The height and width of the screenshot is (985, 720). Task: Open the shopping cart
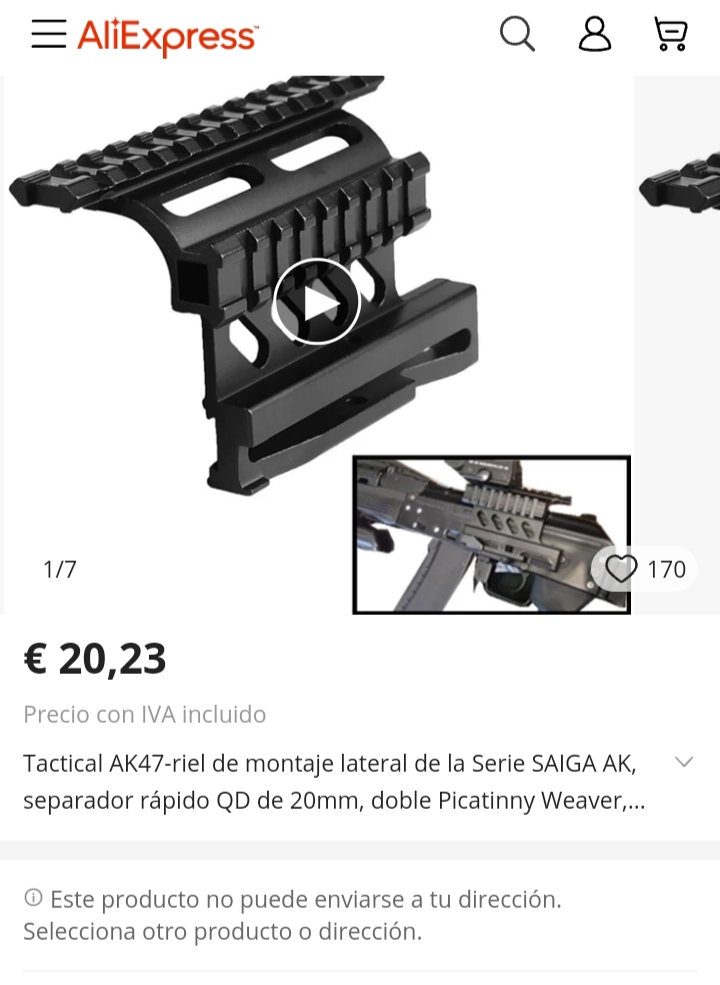click(670, 35)
